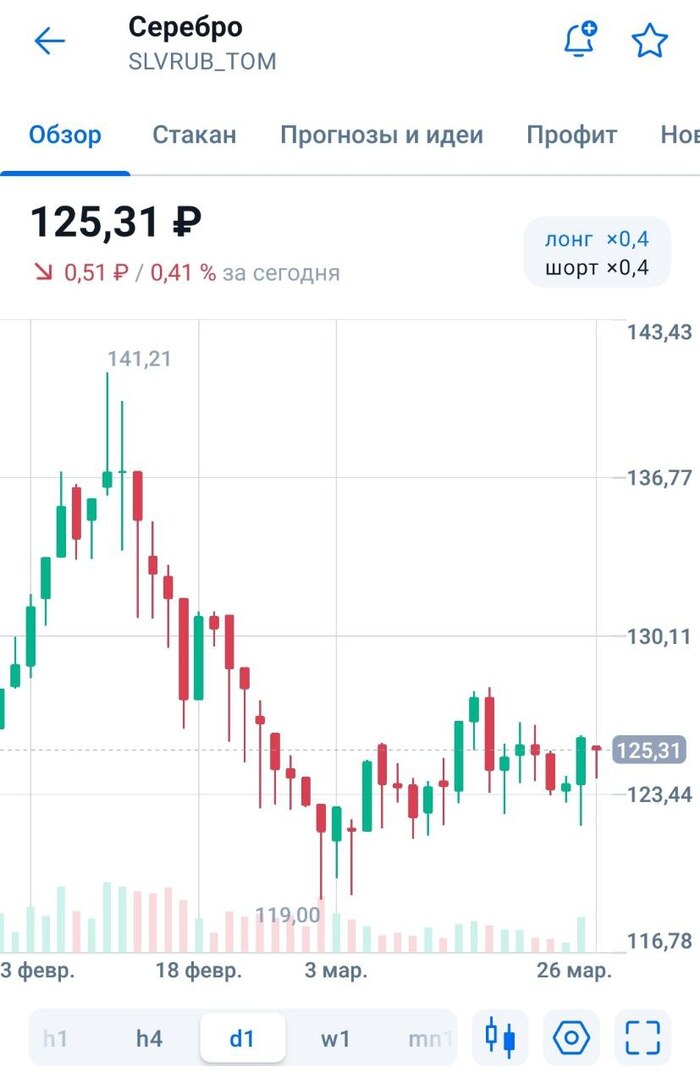This screenshot has height=1083, width=700.
Task: Expand the chart to fullscreen
Action: tap(642, 1038)
